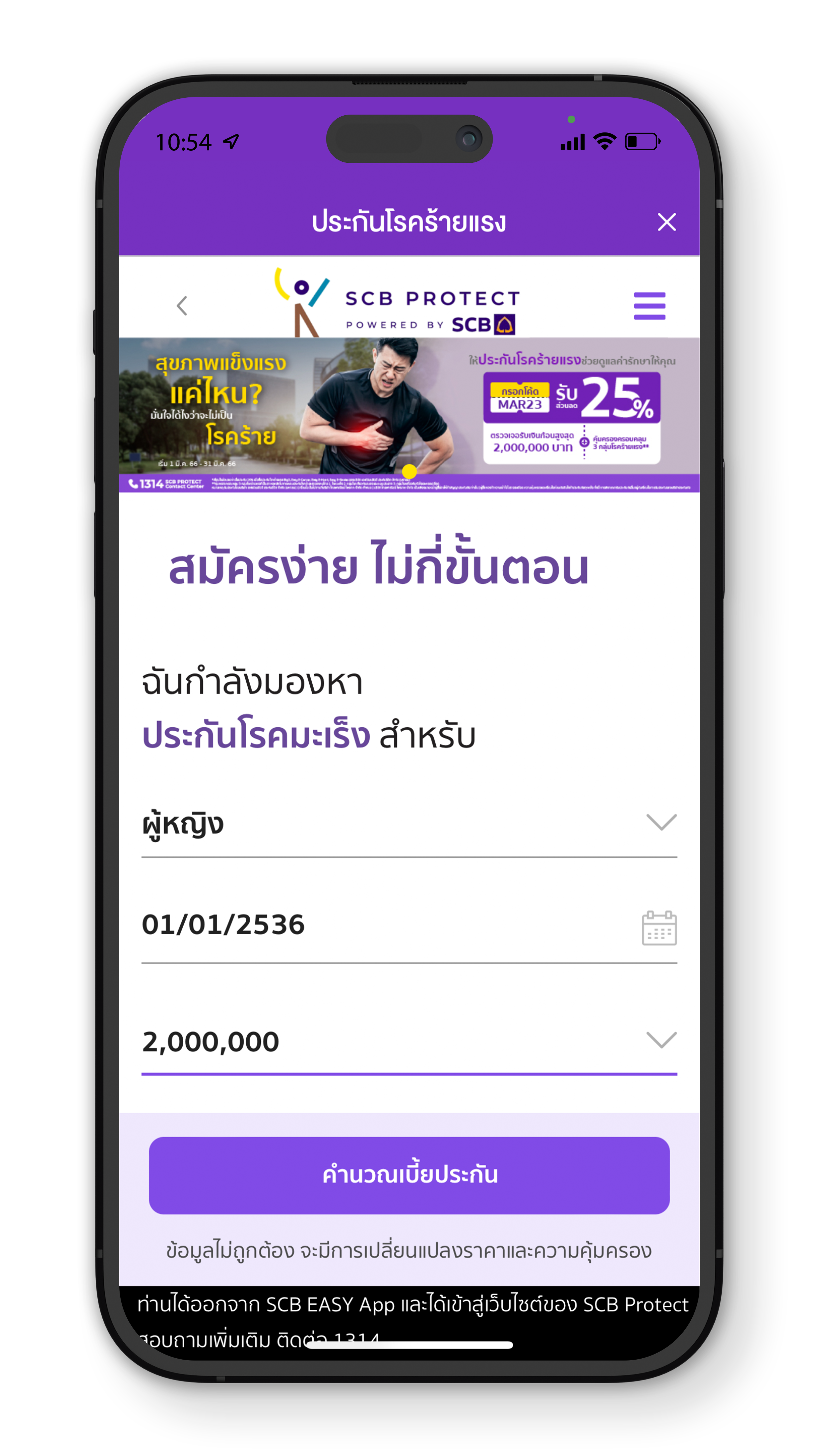Open the calendar date picker
Viewport: 815px width, 1456px height.
tap(658, 928)
